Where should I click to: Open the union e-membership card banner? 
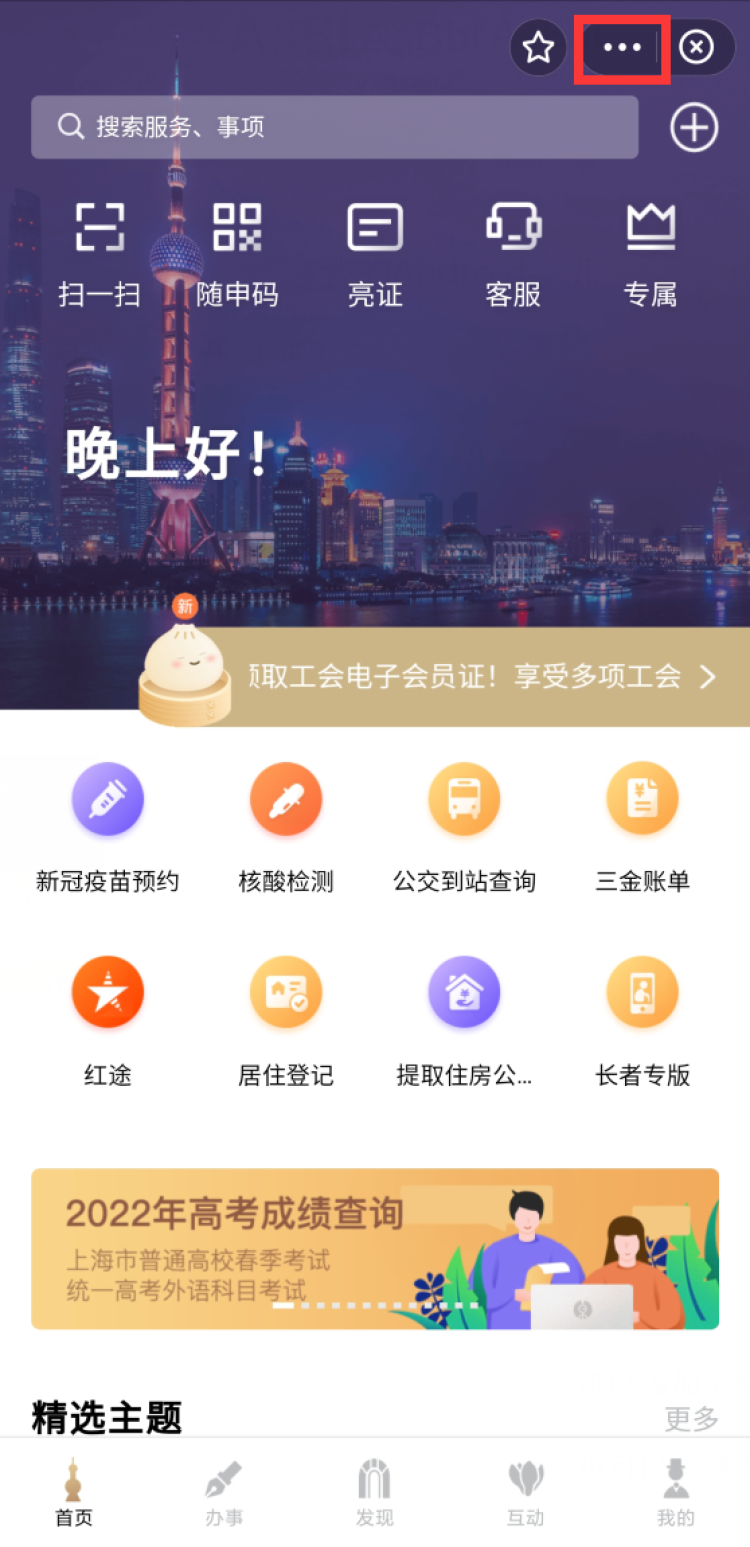444,676
